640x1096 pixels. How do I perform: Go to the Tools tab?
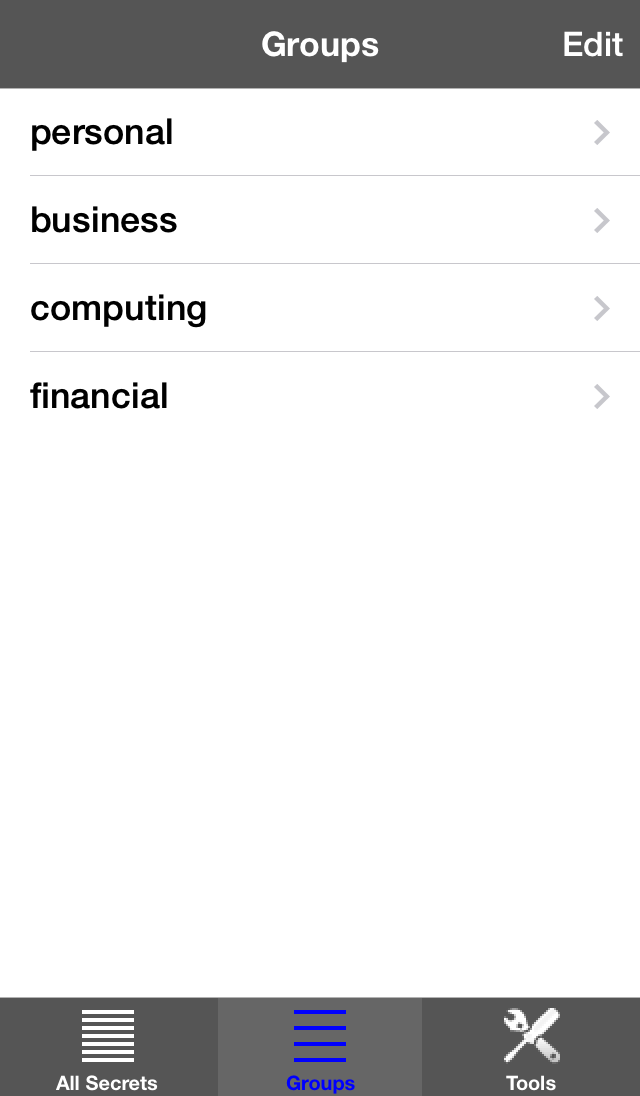pos(531,1048)
